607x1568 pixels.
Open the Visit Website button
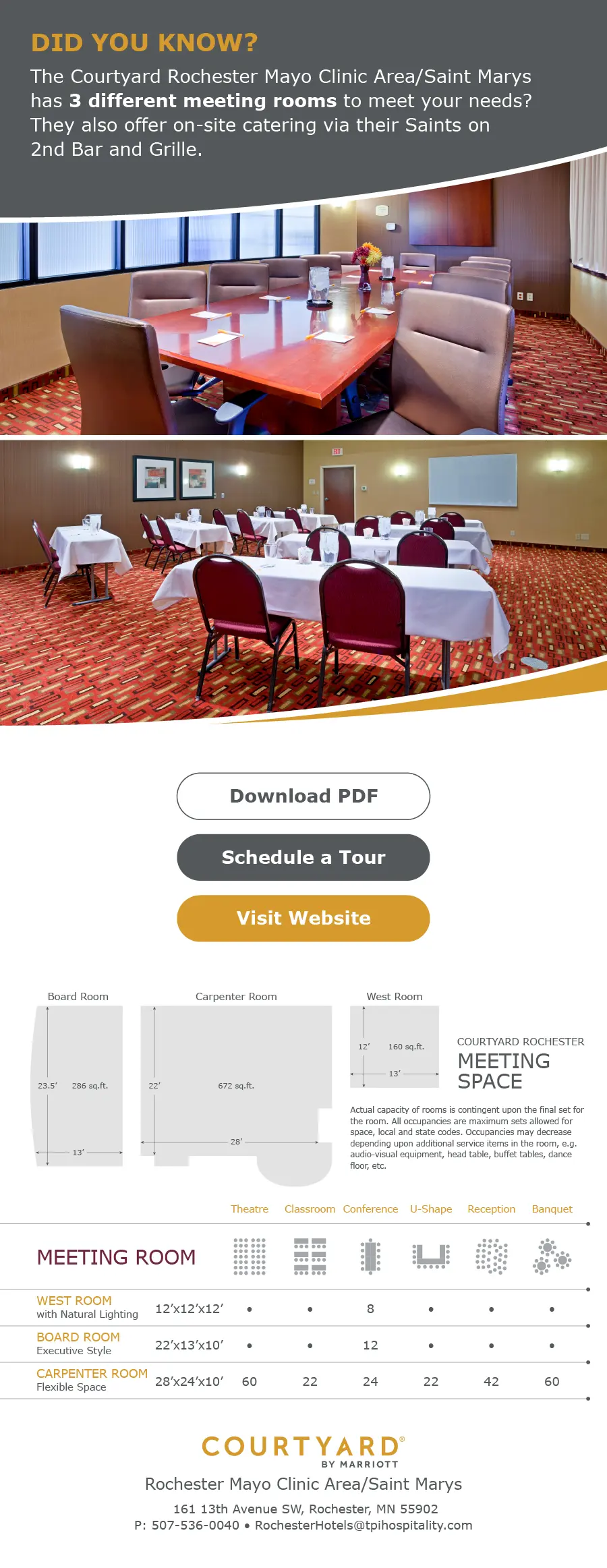point(303,918)
